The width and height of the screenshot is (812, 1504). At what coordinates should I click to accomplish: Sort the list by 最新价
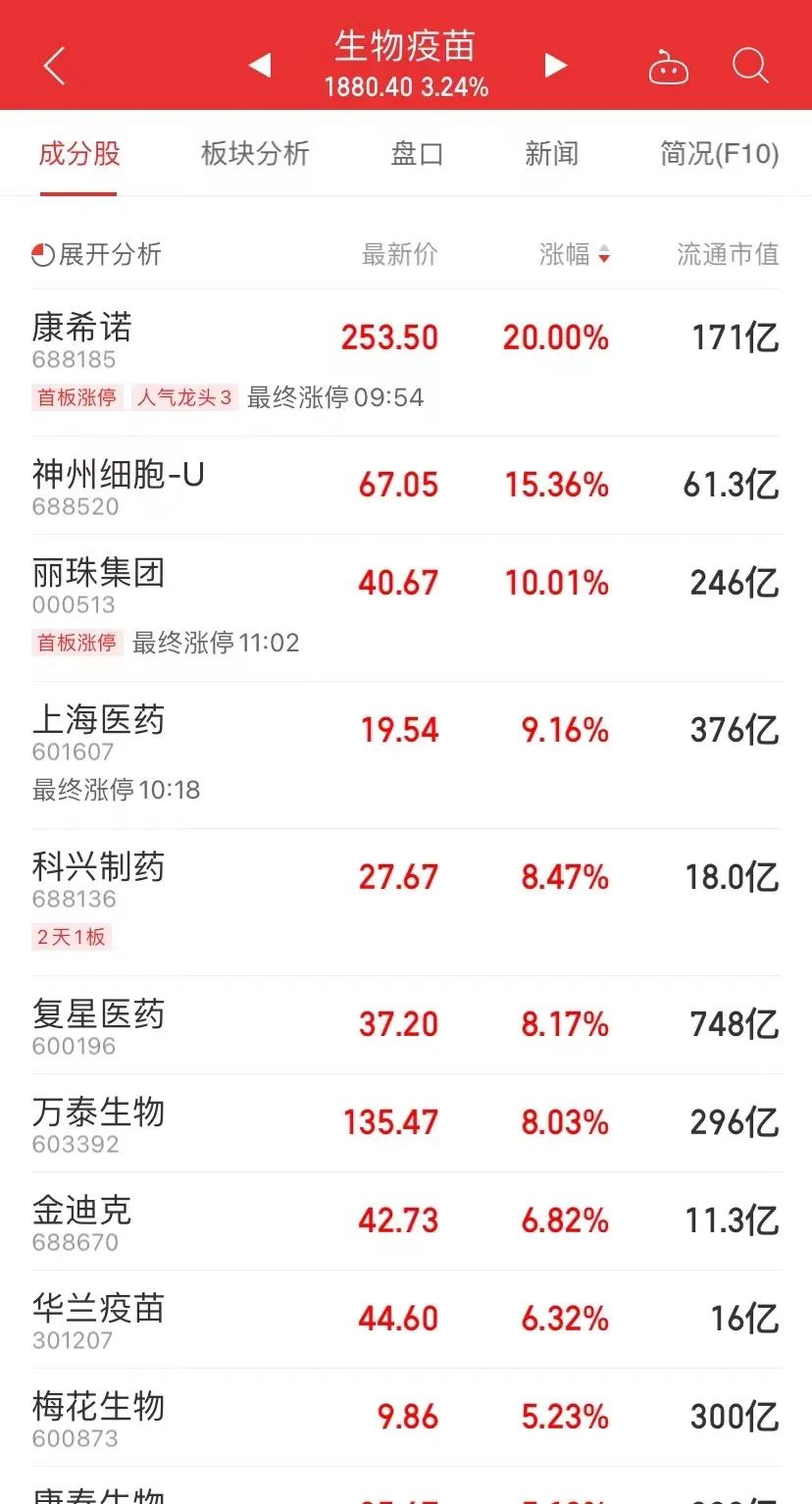point(400,255)
